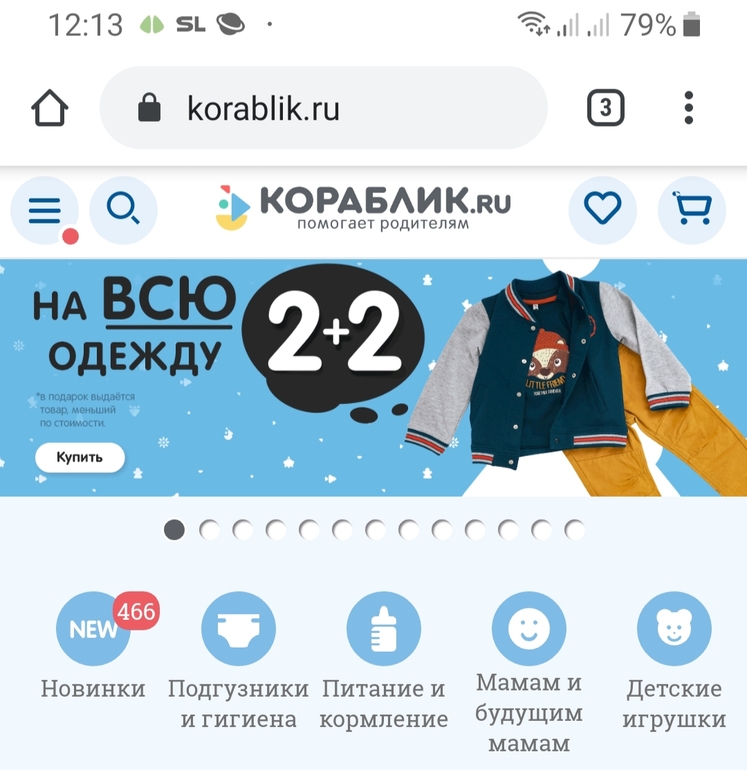Open the site hamburger menu
747x770 pixels.
[x=45, y=210]
